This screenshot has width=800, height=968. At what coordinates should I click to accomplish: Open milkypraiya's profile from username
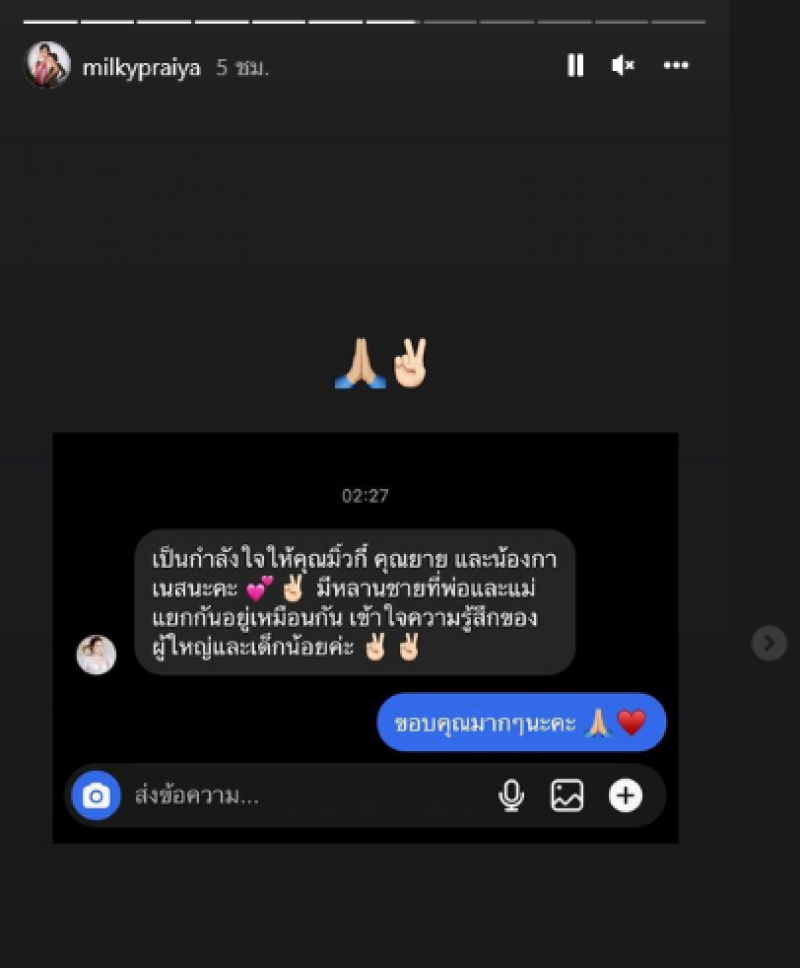point(141,68)
